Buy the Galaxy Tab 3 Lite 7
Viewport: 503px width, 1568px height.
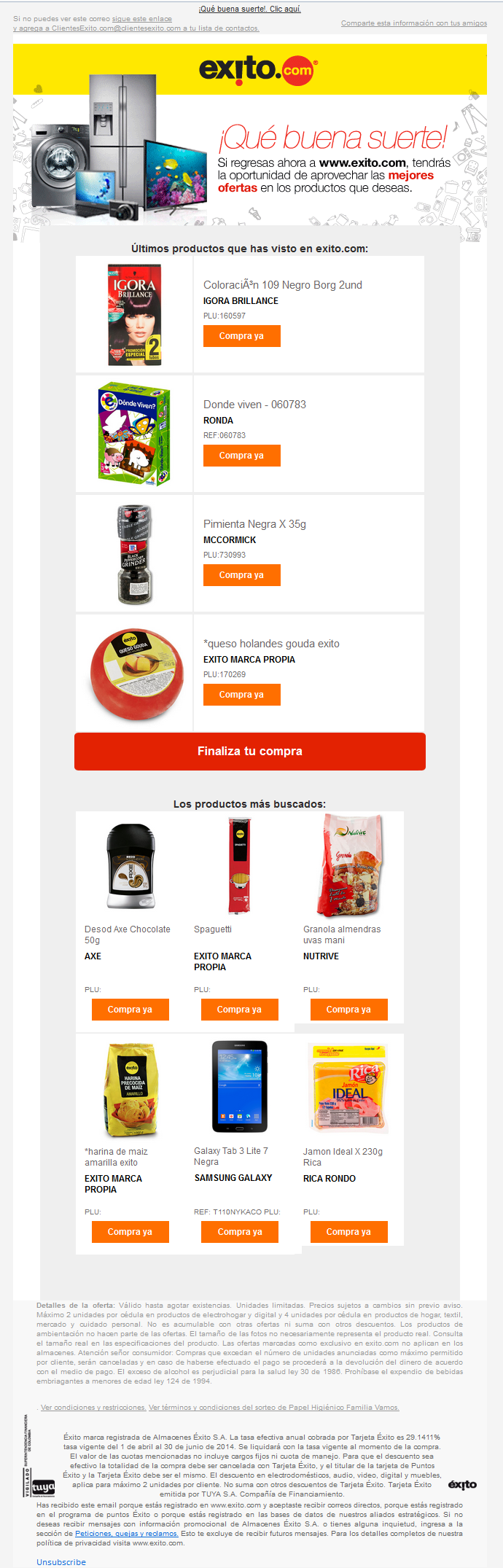(239, 1232)
